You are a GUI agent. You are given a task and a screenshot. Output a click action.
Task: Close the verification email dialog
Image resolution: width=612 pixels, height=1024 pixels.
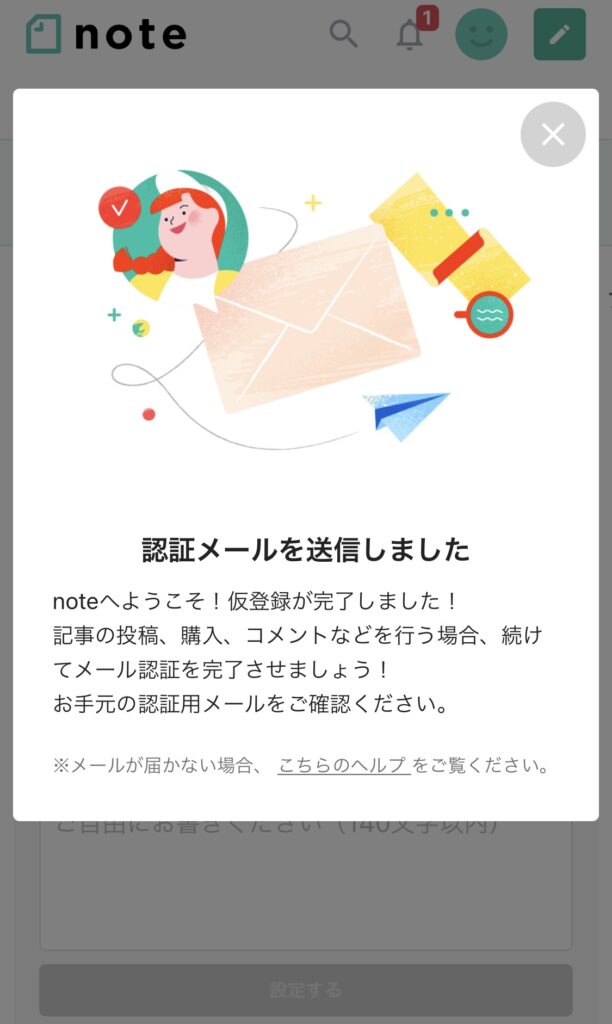tap(552, 134)
